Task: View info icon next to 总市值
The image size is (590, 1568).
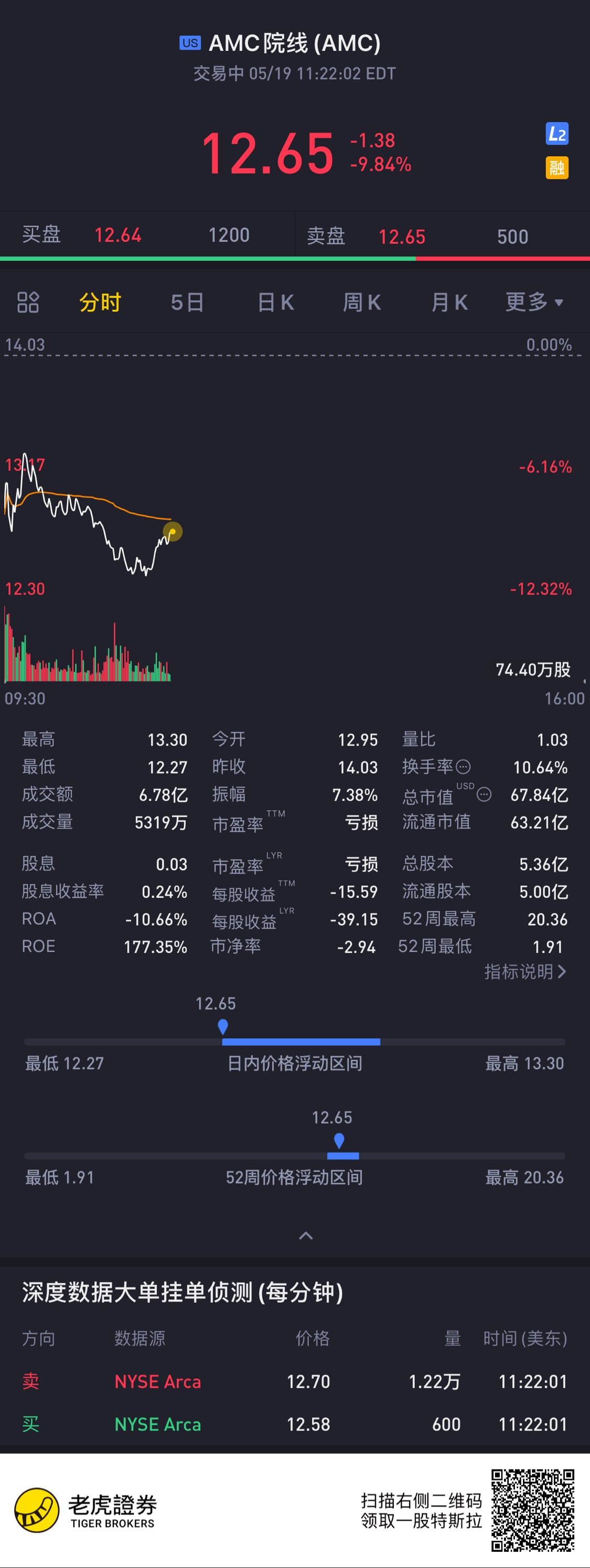Action: [x=484, y=794]
